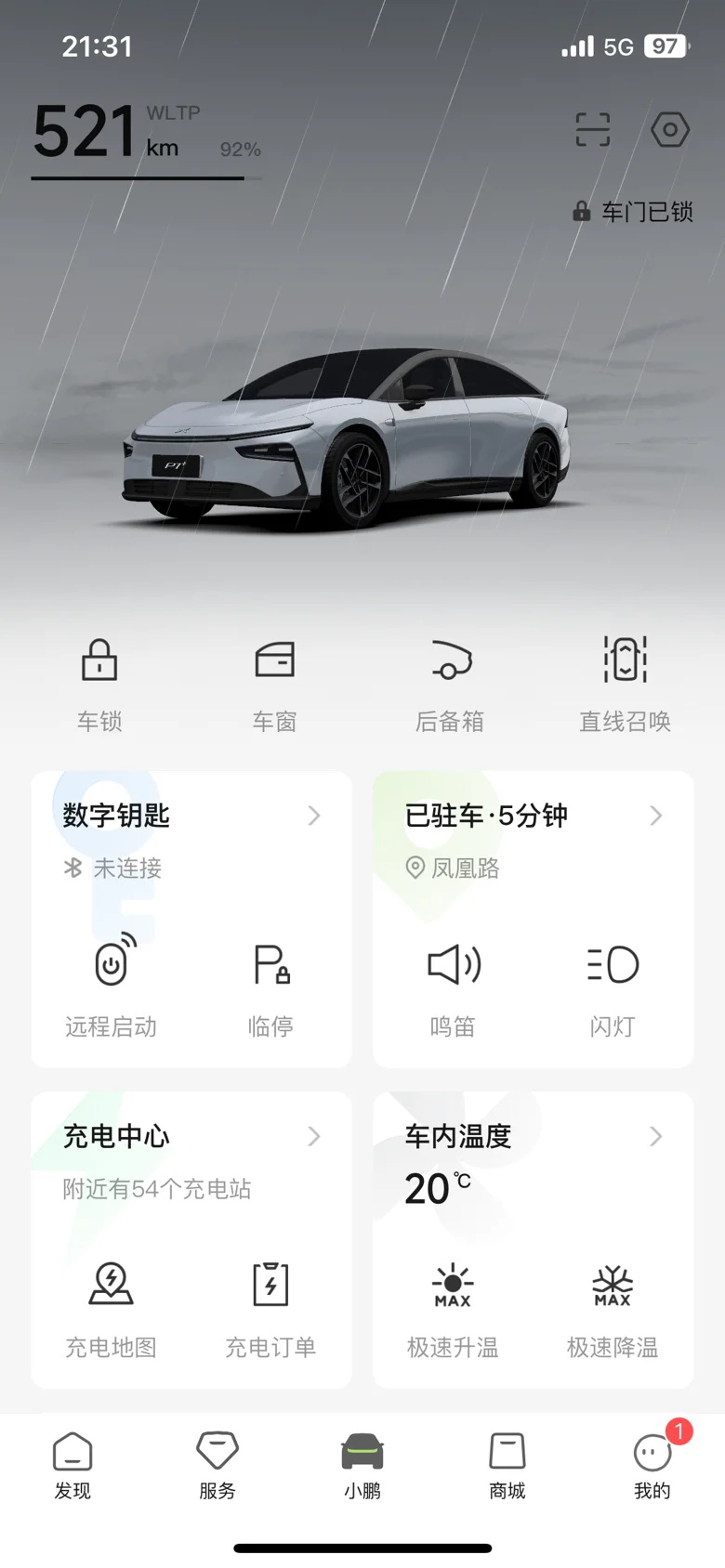Activate 极速升温 max heating
This screenshot has height=1568, width=725.
[x=453, y=1307]
